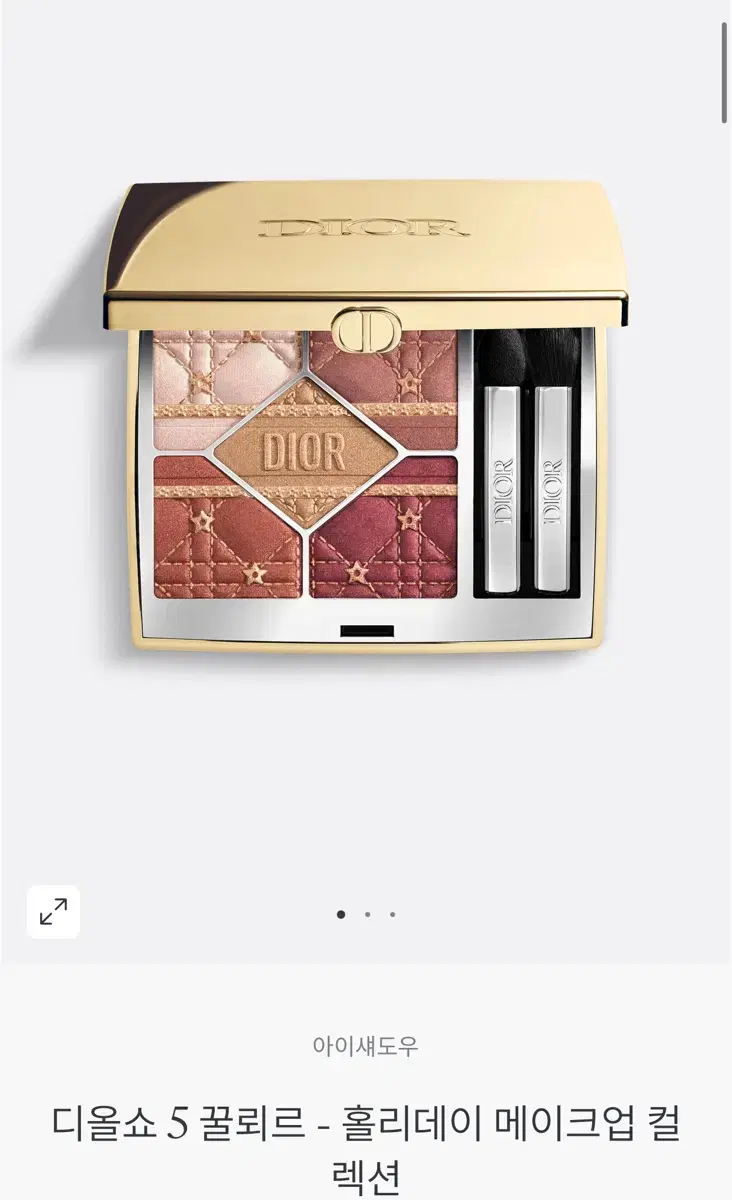Select the second carousel indicator dot
Image resolution: width=732 pixels, height=1200 pixels.
366,912
